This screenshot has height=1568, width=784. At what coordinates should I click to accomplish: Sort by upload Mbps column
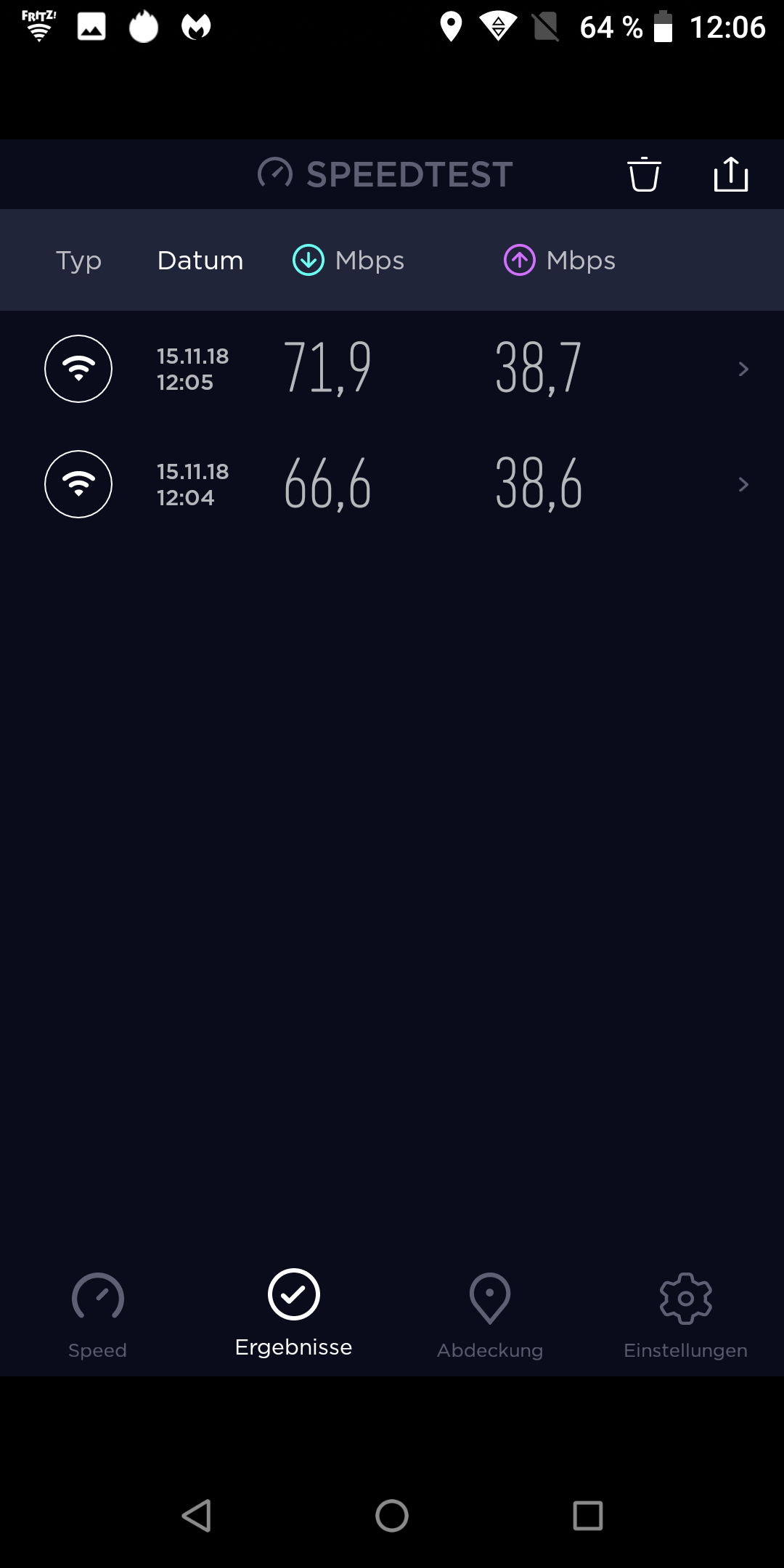560,261
